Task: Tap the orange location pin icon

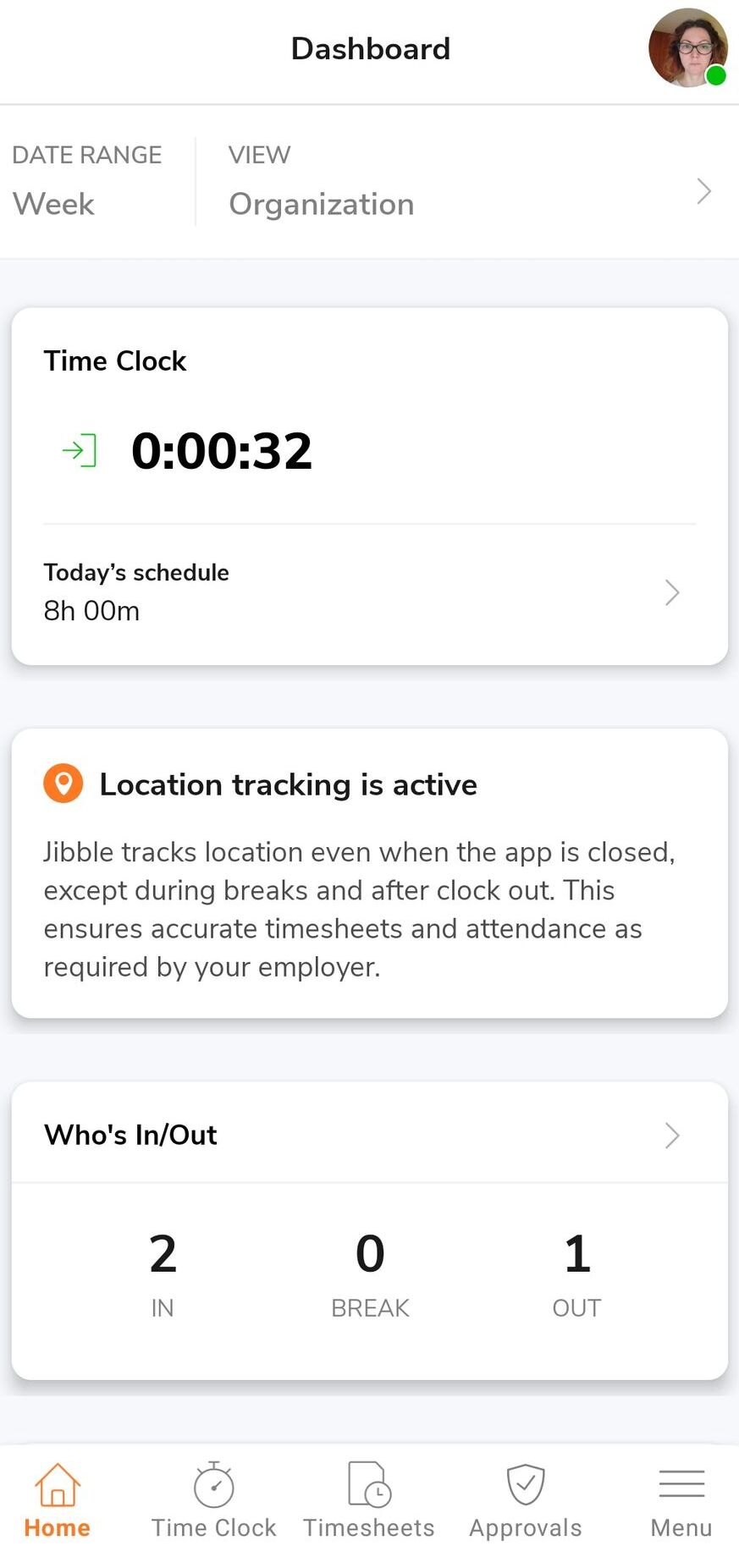Action: [63, 783]
